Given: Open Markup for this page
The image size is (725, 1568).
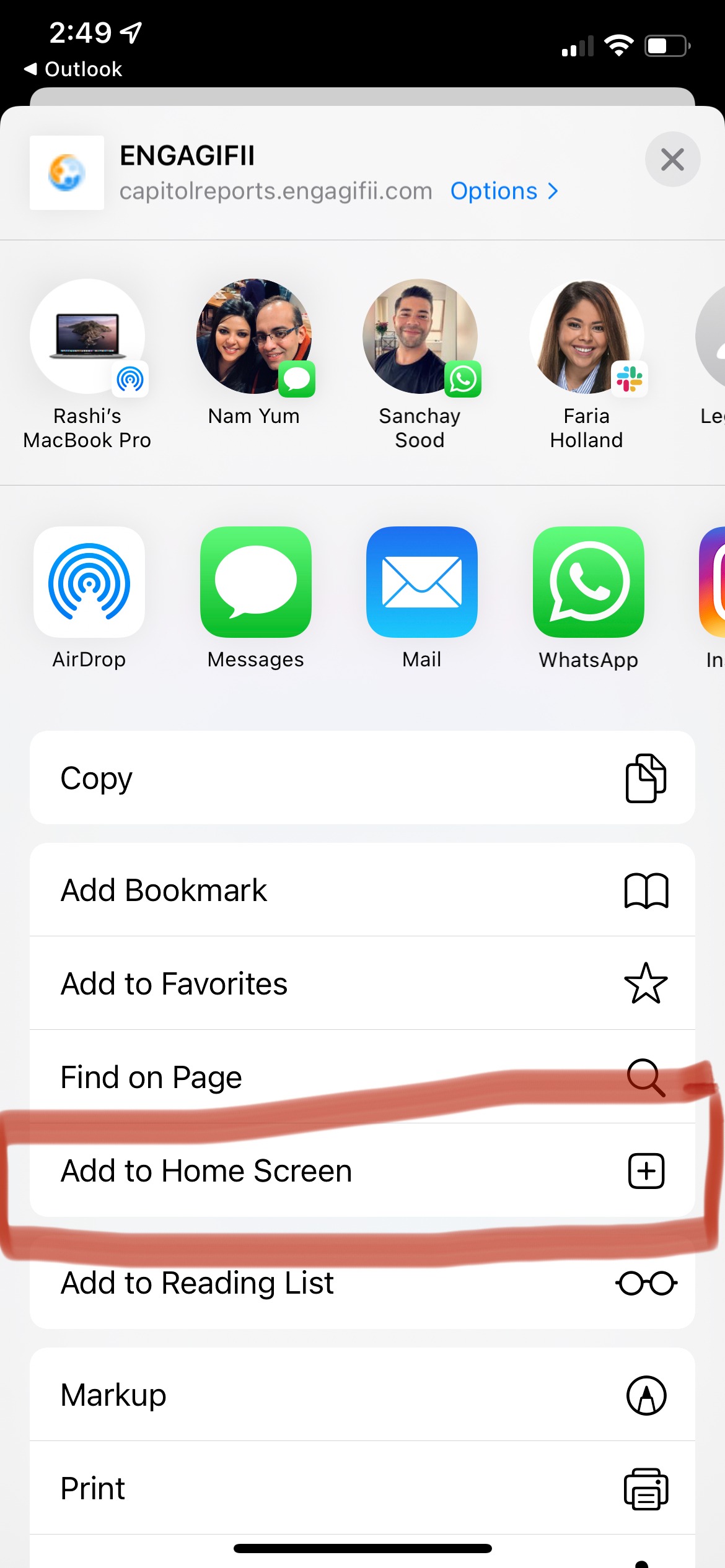Looking at the screenshot, I should tap(362, 1395).
